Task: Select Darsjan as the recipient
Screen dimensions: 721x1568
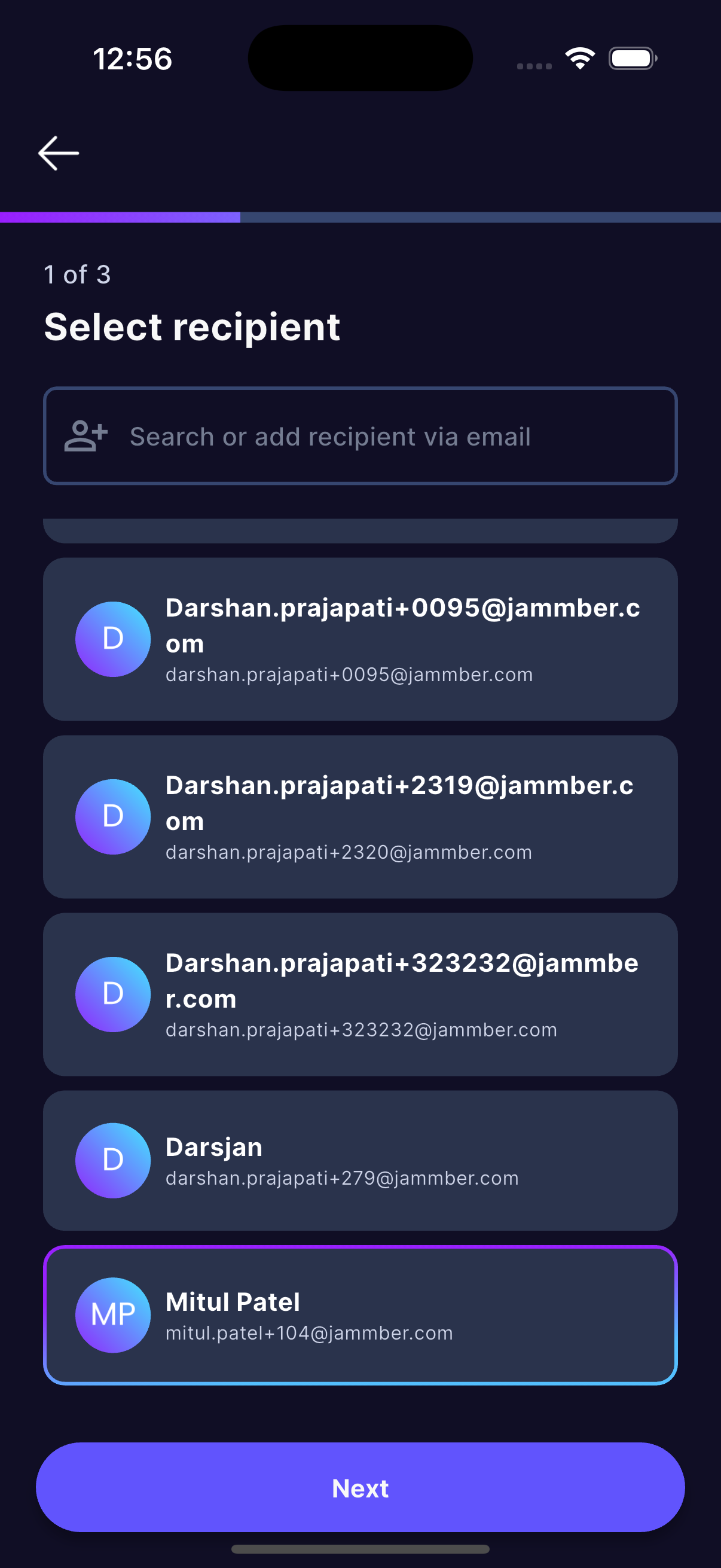Action: tap(360, 1160)
